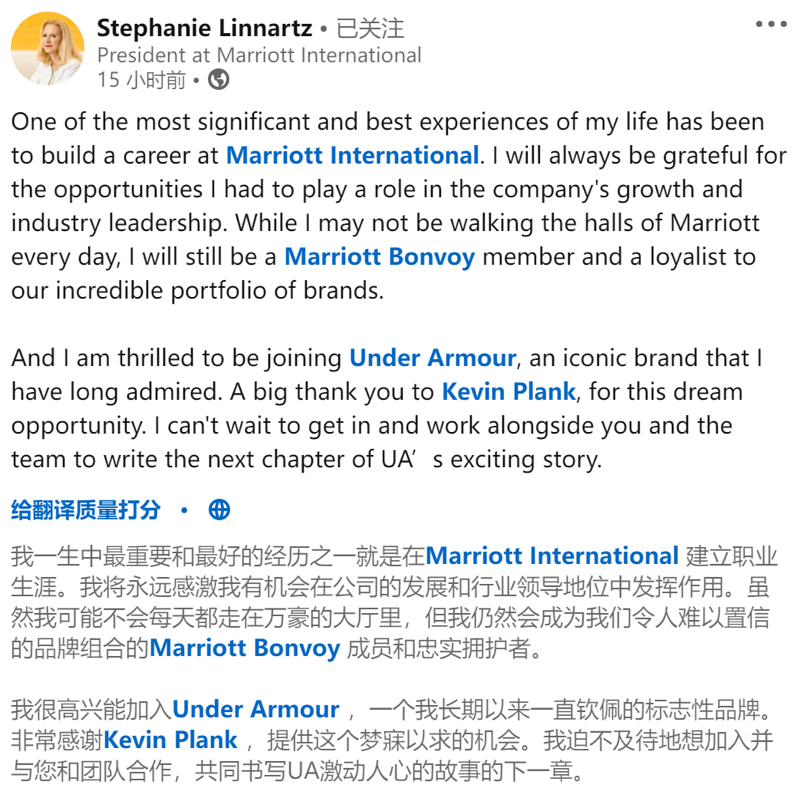
Task: Open Marriott Bonvoy link in English text
Action: (x=376, y=257)
